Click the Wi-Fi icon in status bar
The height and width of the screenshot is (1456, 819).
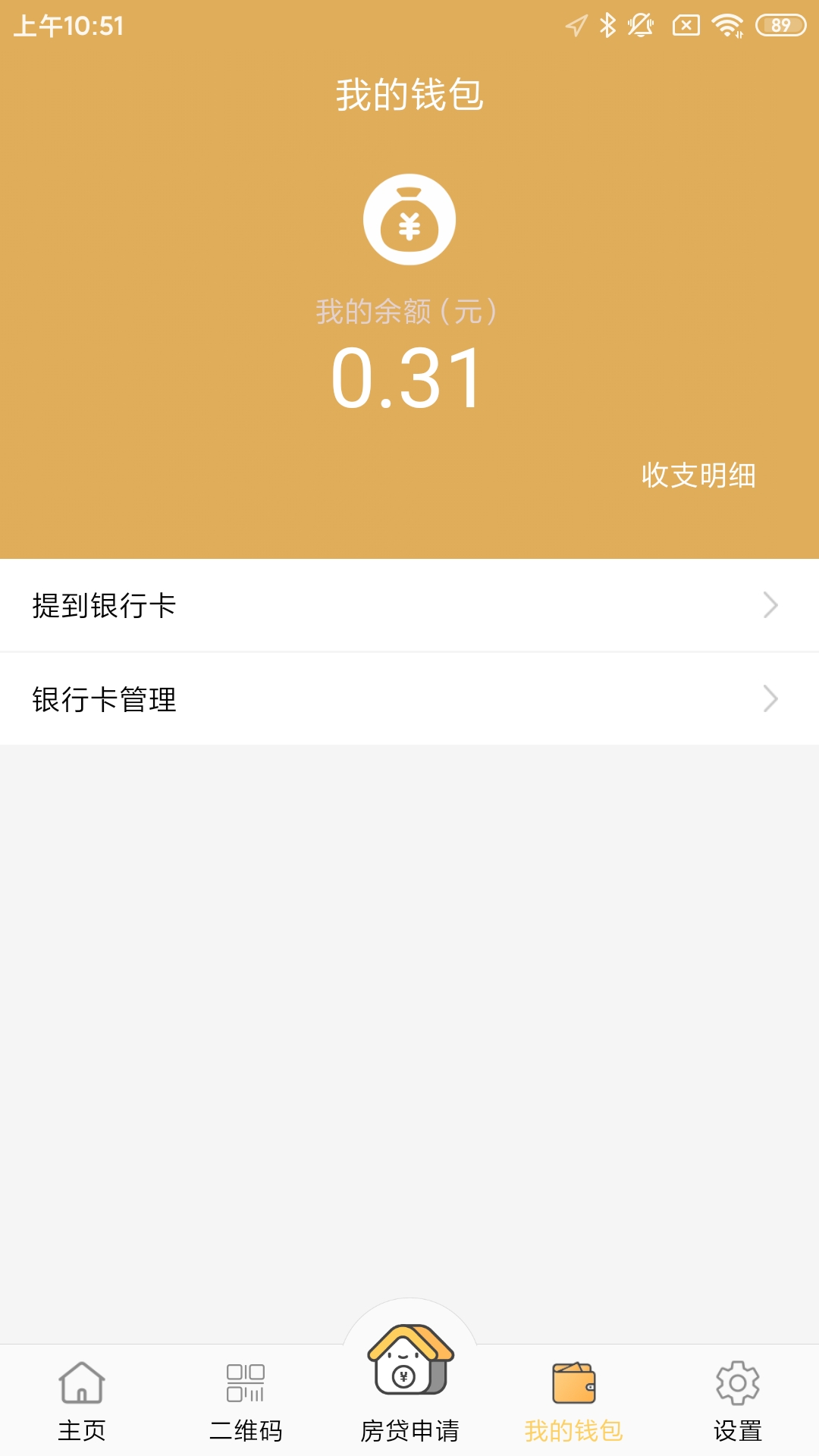pyautogui.click(x=726, y=25)
